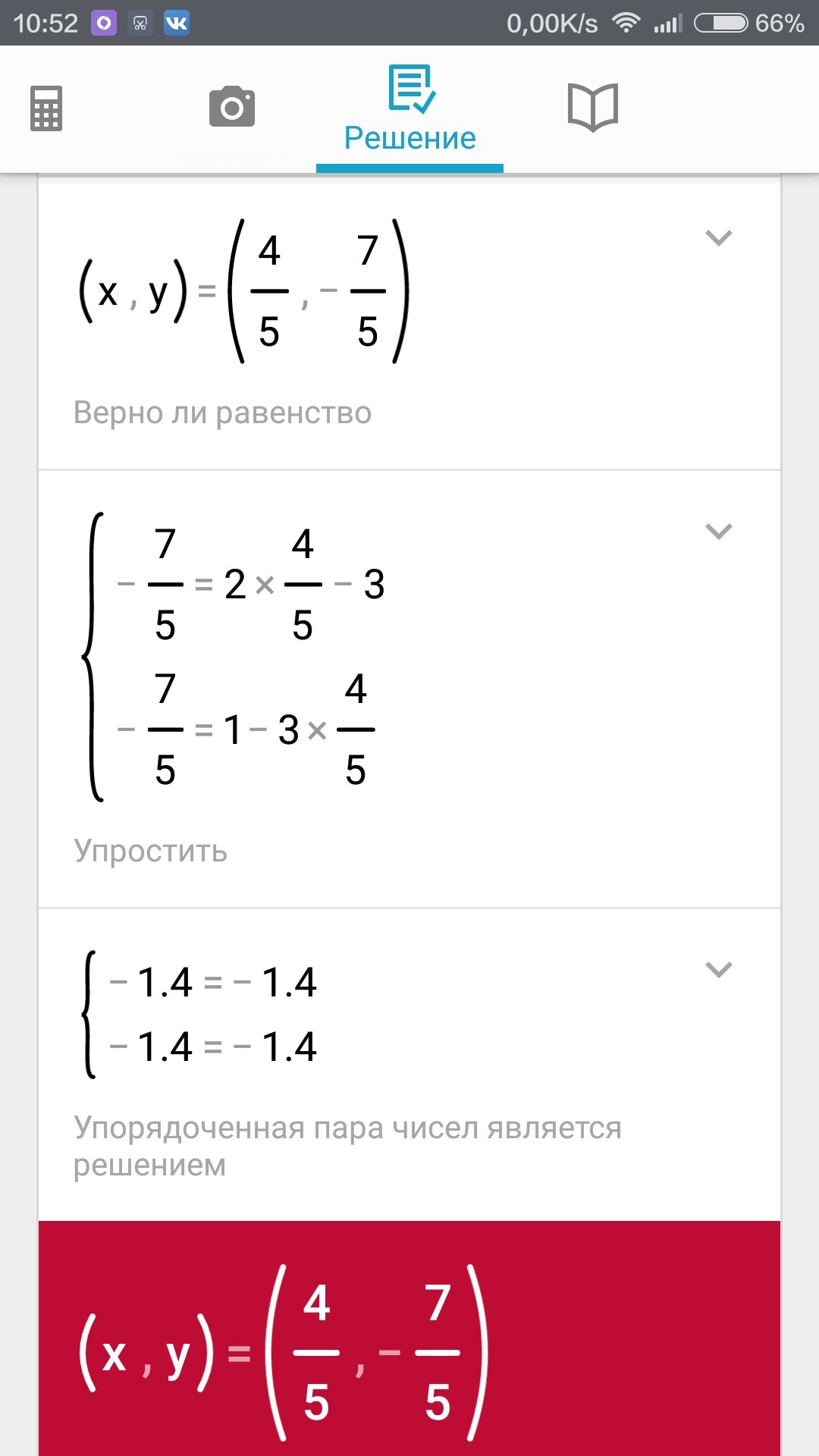Expand the step about the ordered pair solution
Image resolution: width=819 pixels, height=1456 pixels.
(x=719, y=969)
